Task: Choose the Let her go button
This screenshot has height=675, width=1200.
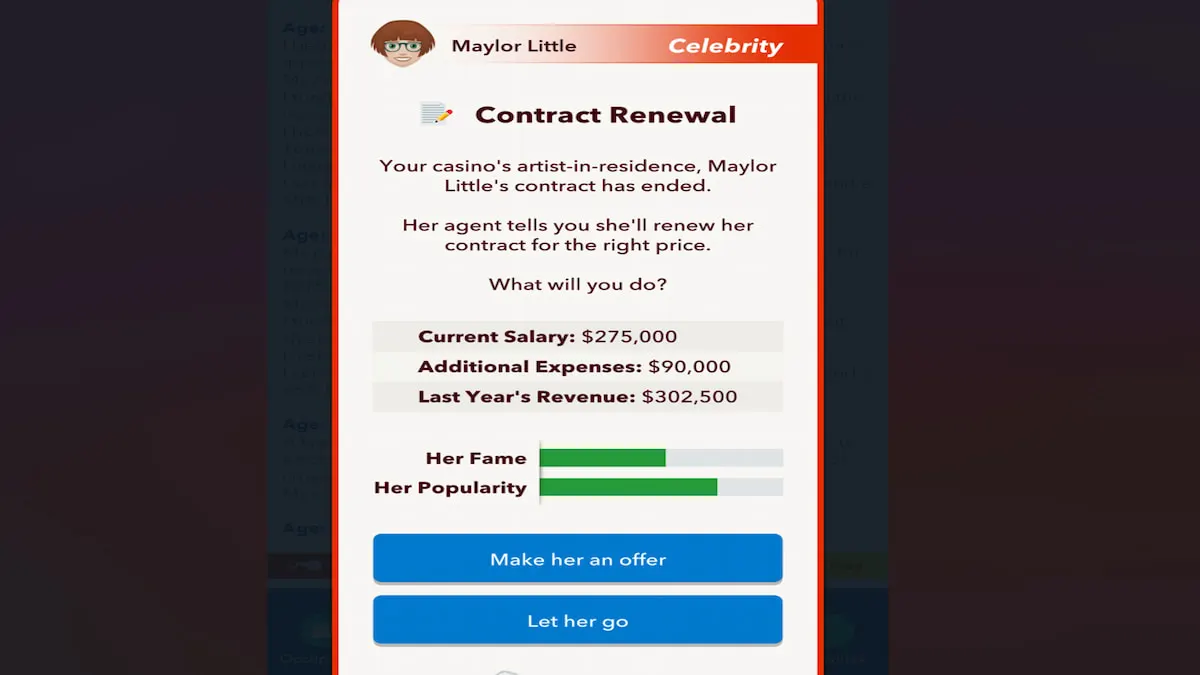Action: [577, 620]
